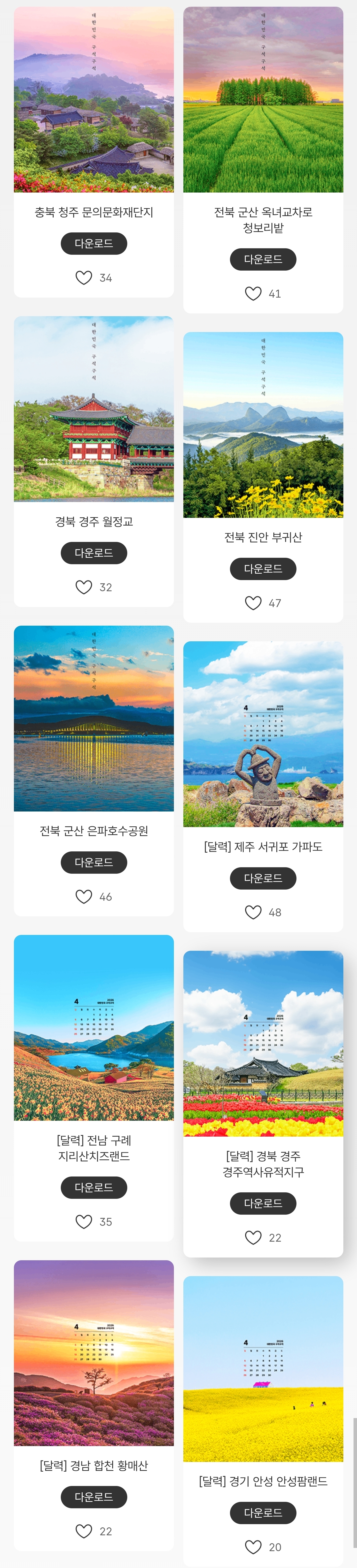Download the 전북 진안 부귀산 wallpaper
Image resolution: width=357 pixels, height=1568 pixels.
click(263, 568)
